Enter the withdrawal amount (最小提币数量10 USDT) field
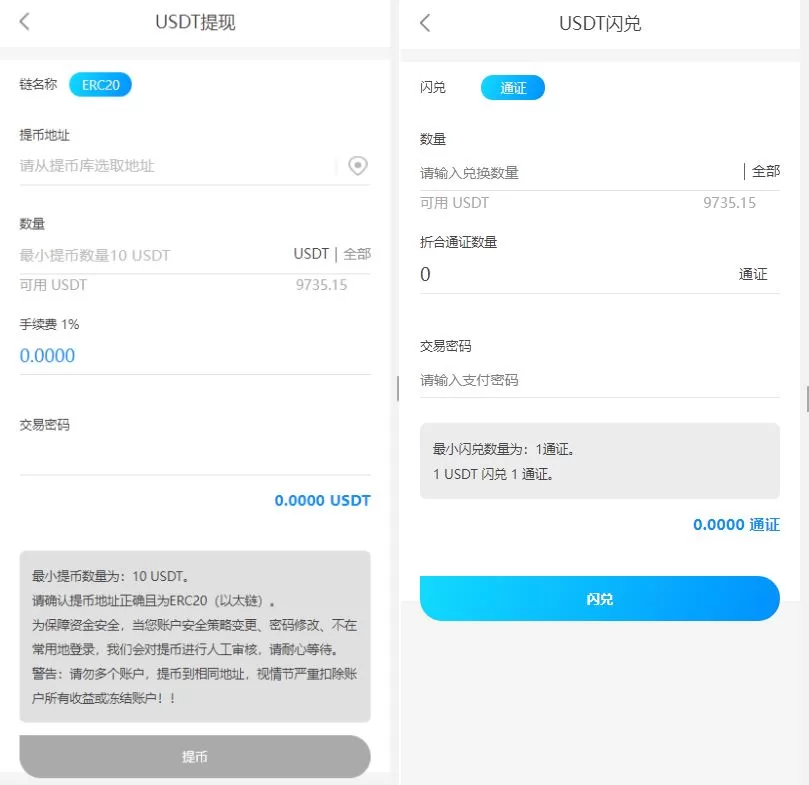This screenshot has width=809, height=785. click(150, 255)
